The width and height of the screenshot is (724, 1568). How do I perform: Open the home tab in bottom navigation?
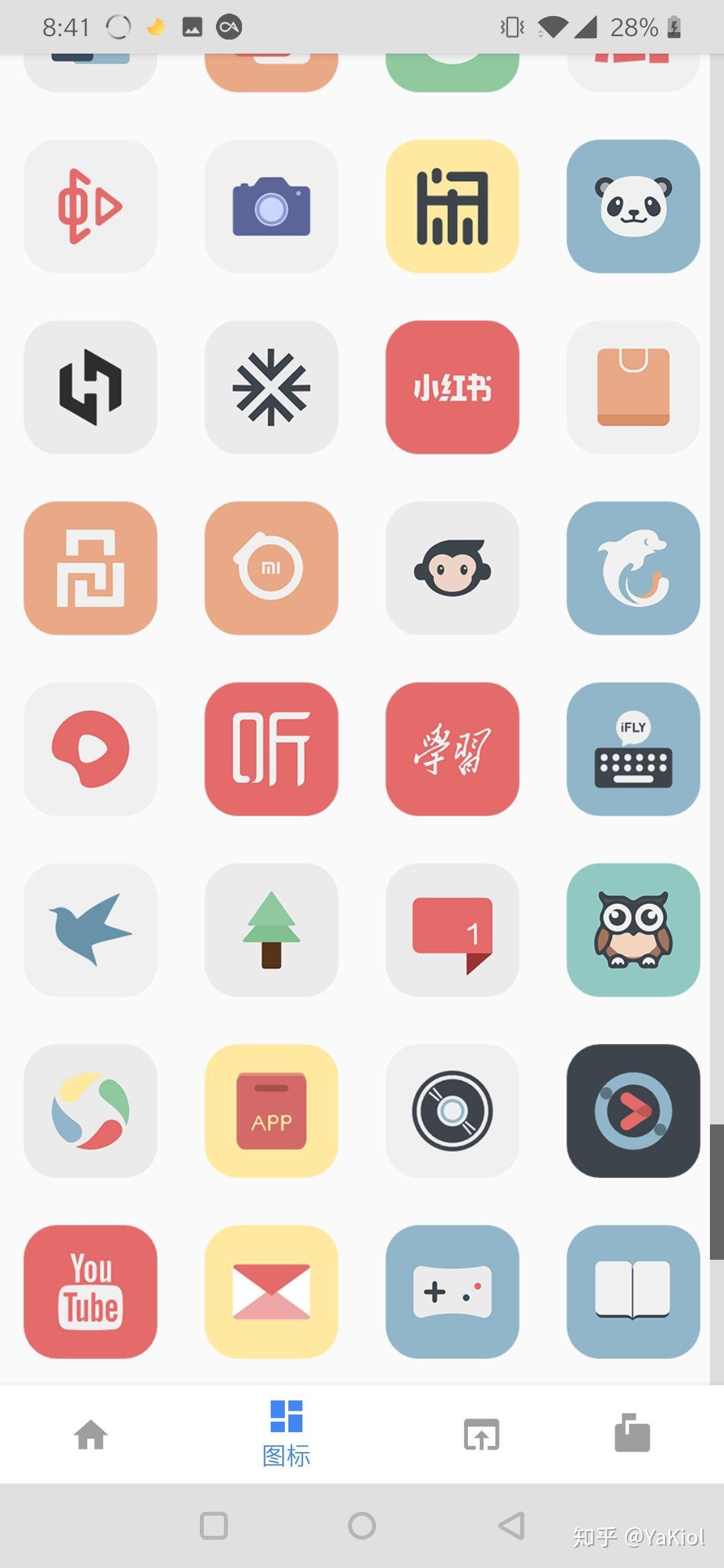click(x=90, y=1434)
